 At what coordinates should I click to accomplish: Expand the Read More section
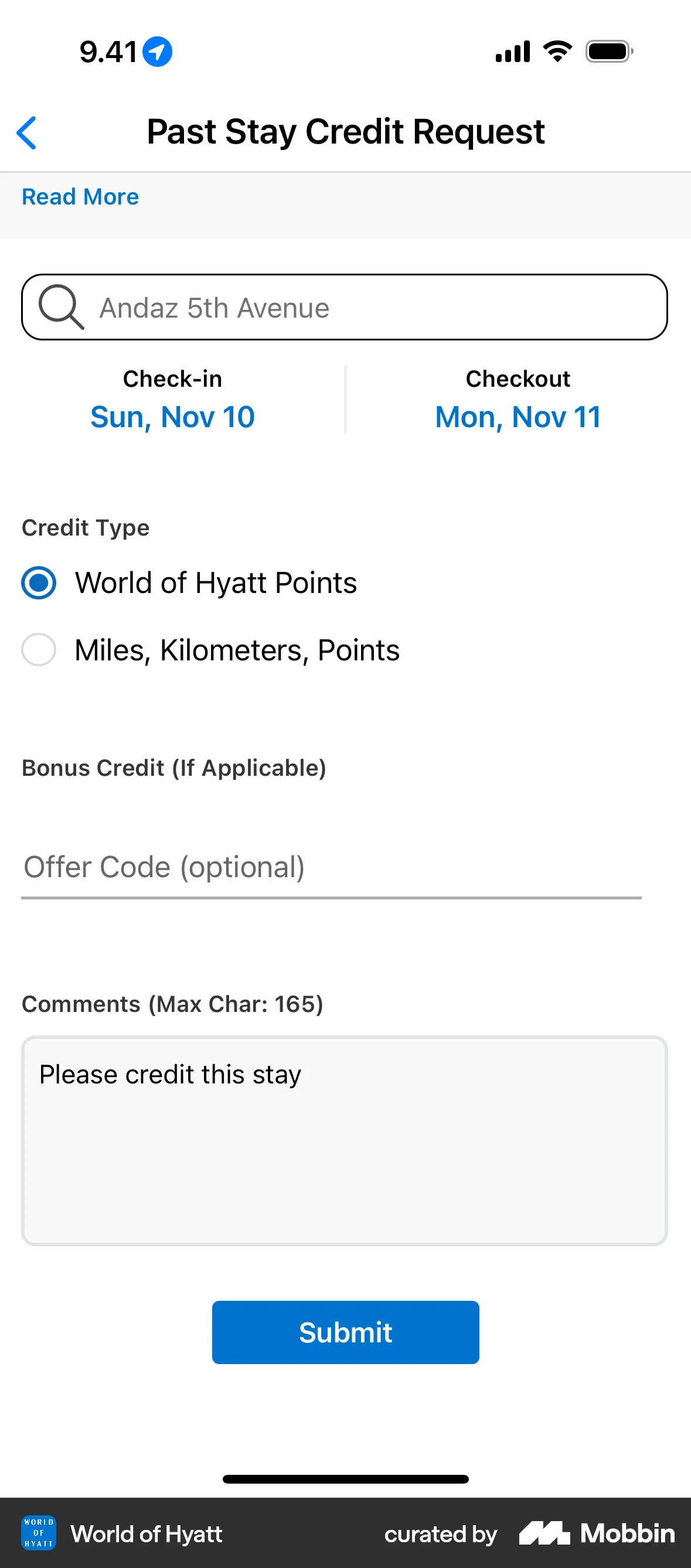coord(80,197)
